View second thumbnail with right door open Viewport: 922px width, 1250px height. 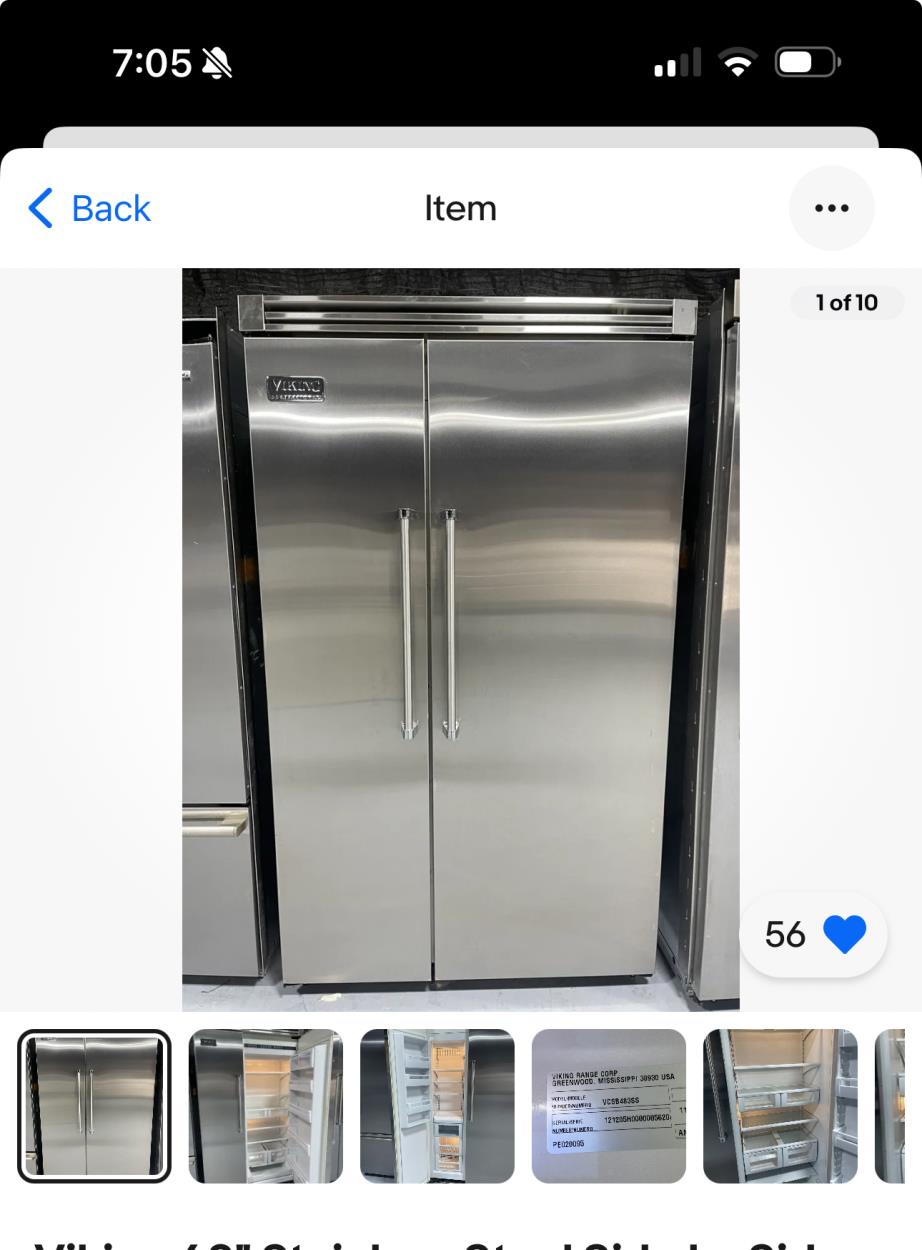266,1106
